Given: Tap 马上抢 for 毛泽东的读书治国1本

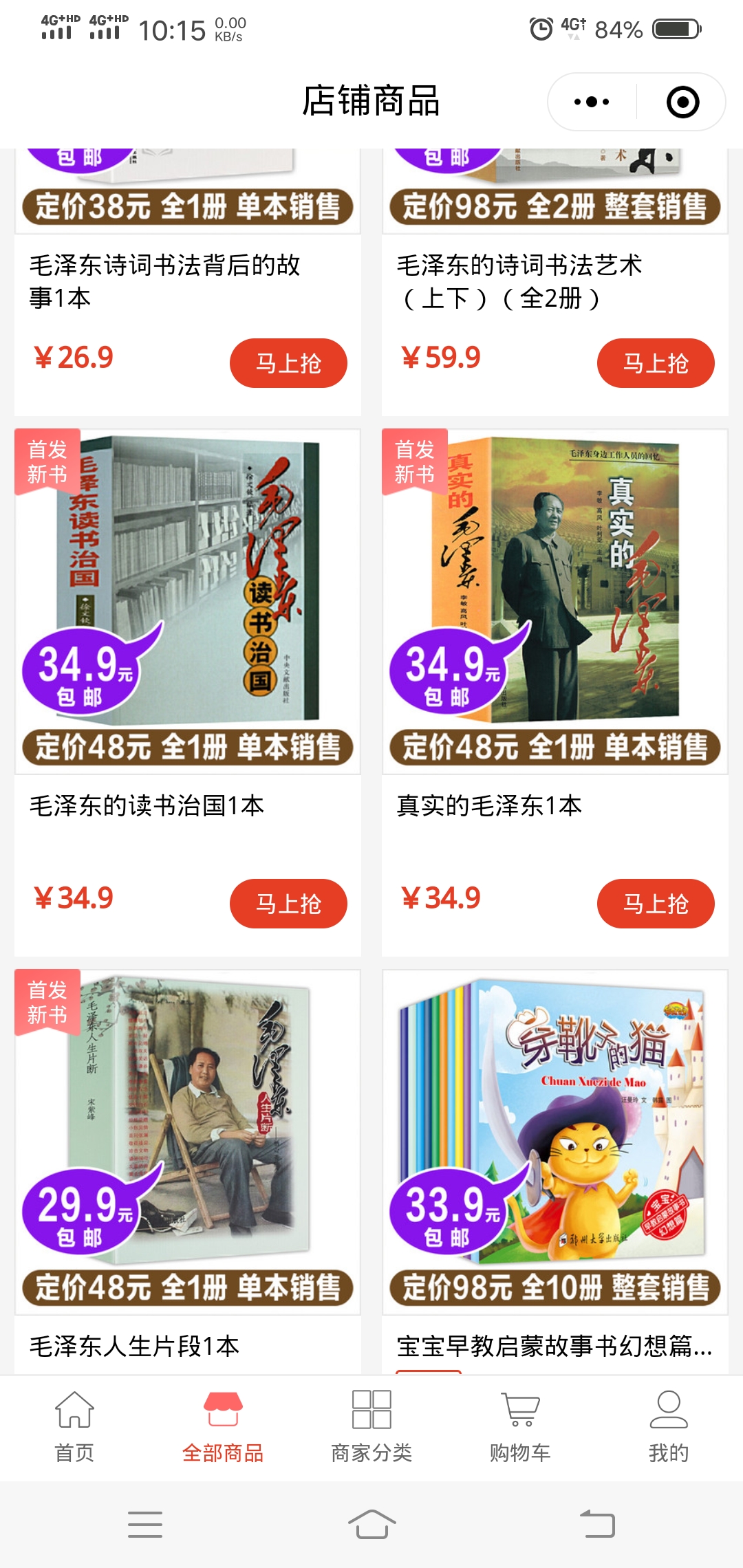Looking at the screenshot, I should pyautogui.click(x=288, y=904).
